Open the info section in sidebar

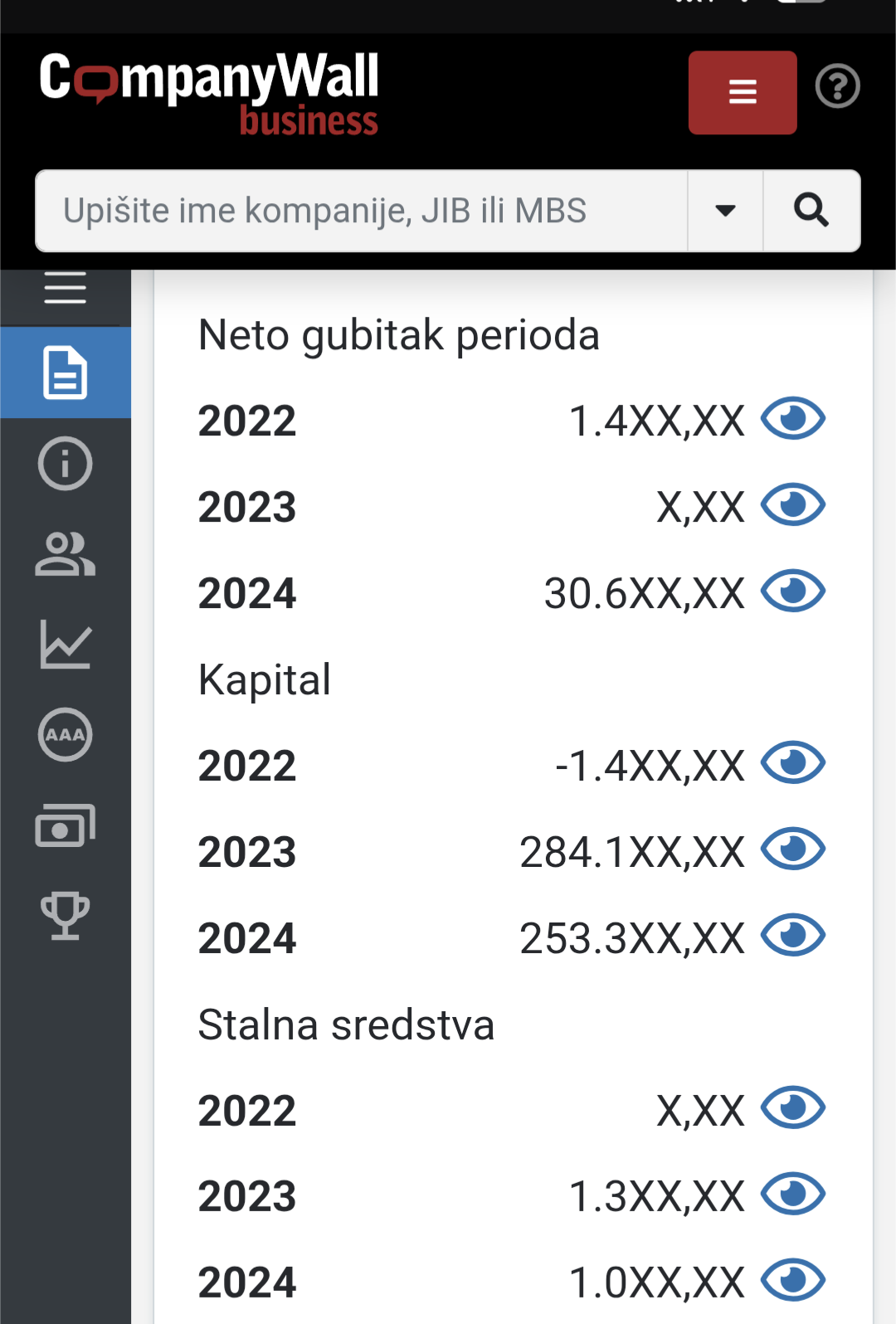pos(65,463)
